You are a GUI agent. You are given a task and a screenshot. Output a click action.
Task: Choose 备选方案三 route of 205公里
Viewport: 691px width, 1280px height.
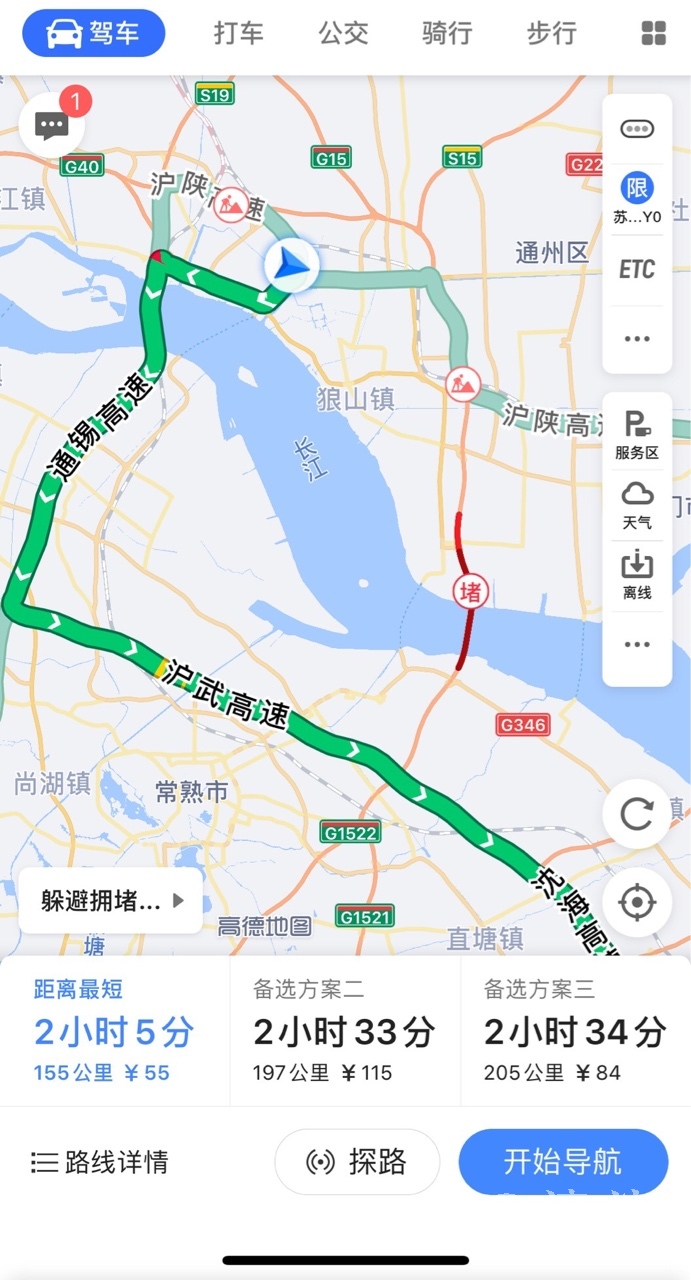point(575,1031)
